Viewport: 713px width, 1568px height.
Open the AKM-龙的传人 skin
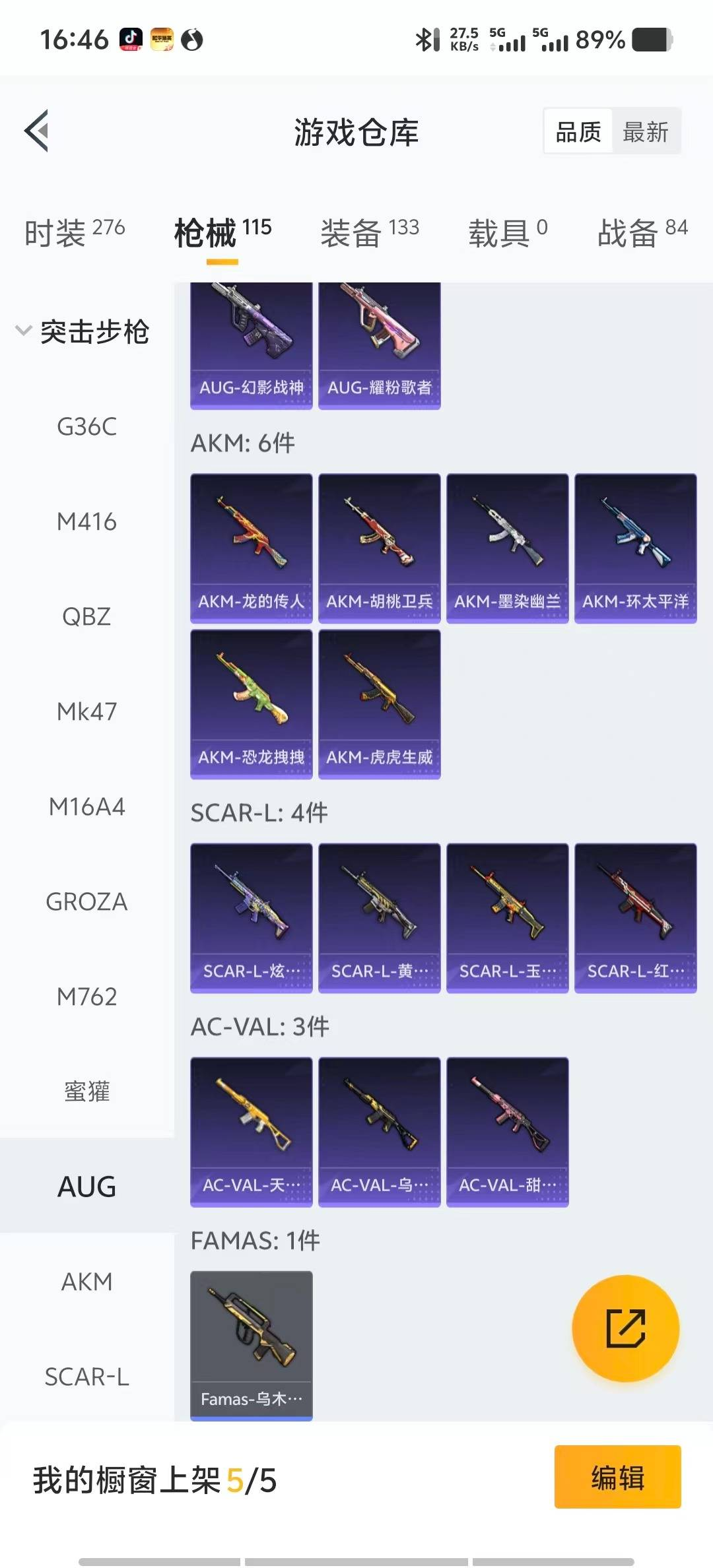coord(251,548)
